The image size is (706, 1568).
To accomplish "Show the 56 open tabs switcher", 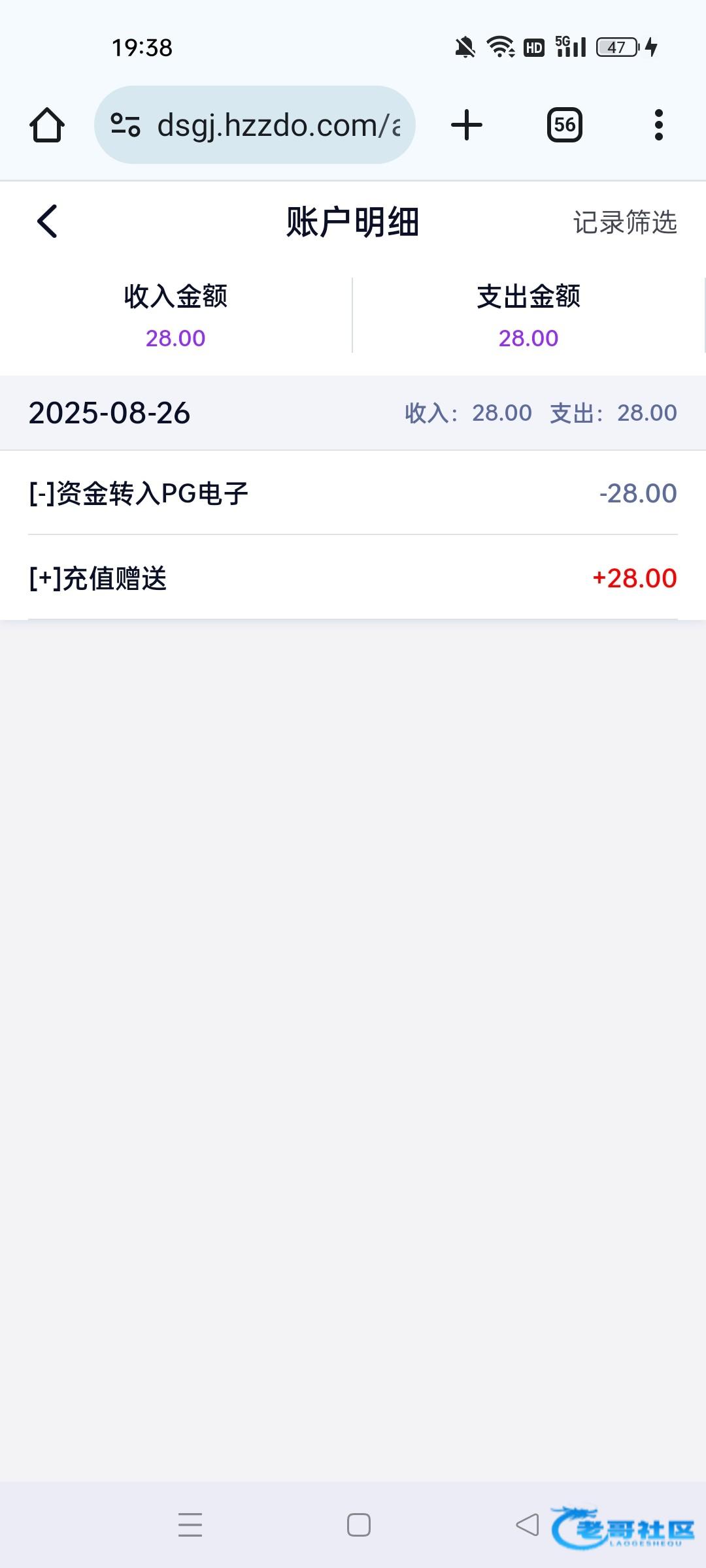I will (565, 125).
